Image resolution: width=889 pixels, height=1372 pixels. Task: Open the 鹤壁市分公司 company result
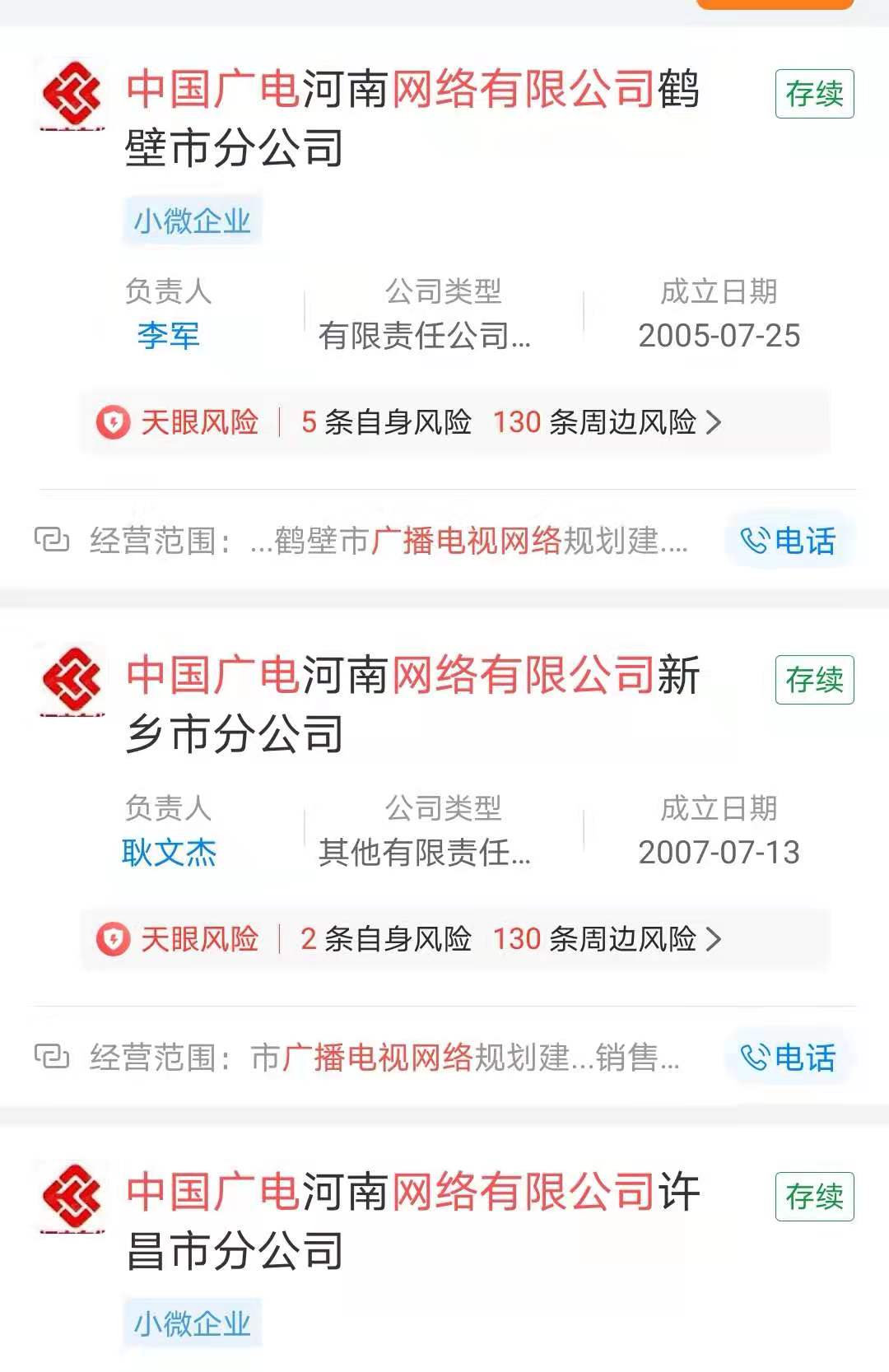[x=412, y=118]
